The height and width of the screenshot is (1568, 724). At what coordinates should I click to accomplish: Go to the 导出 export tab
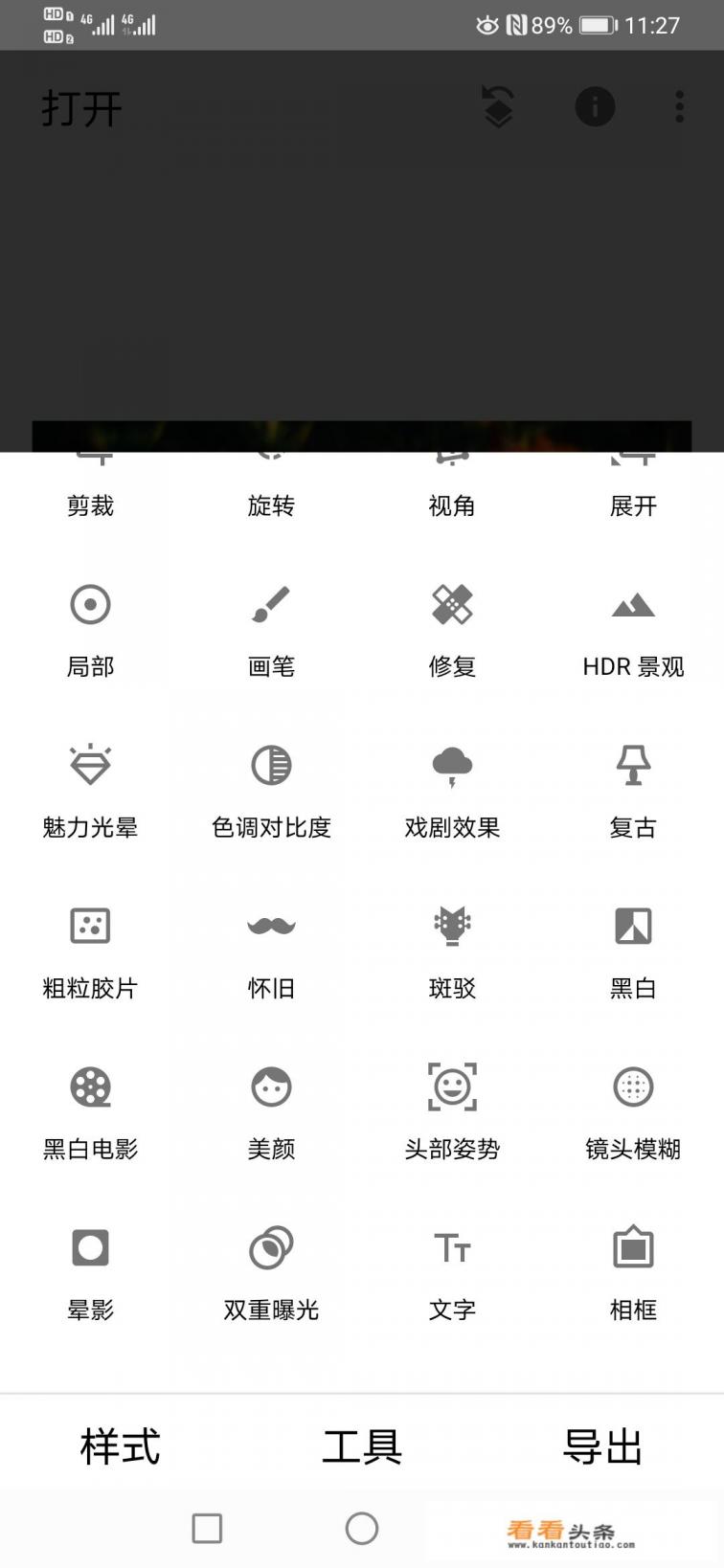click(602, 1446)
